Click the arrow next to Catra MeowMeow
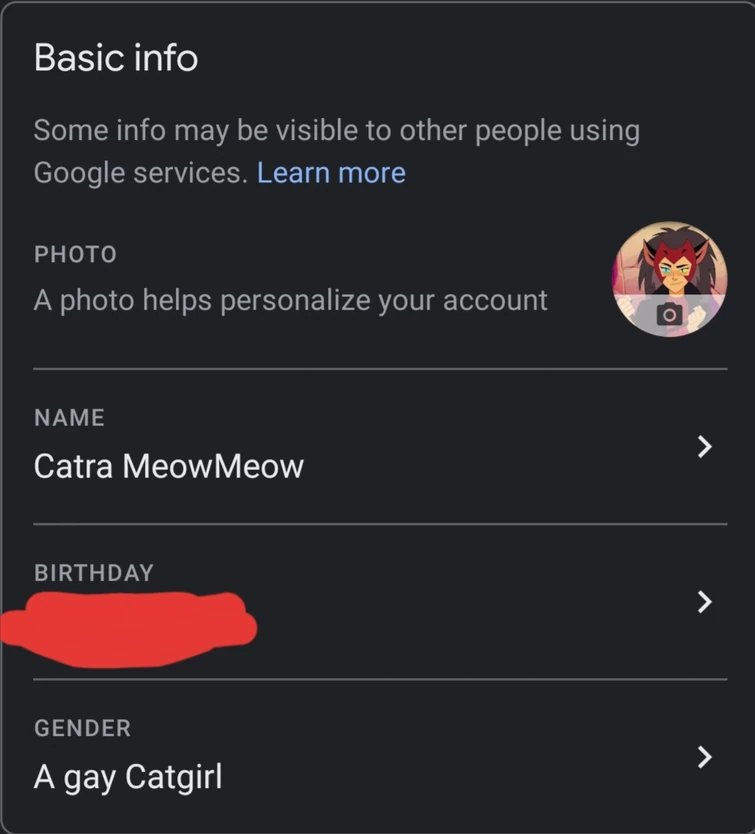755x834 pixels. [705, 448]
